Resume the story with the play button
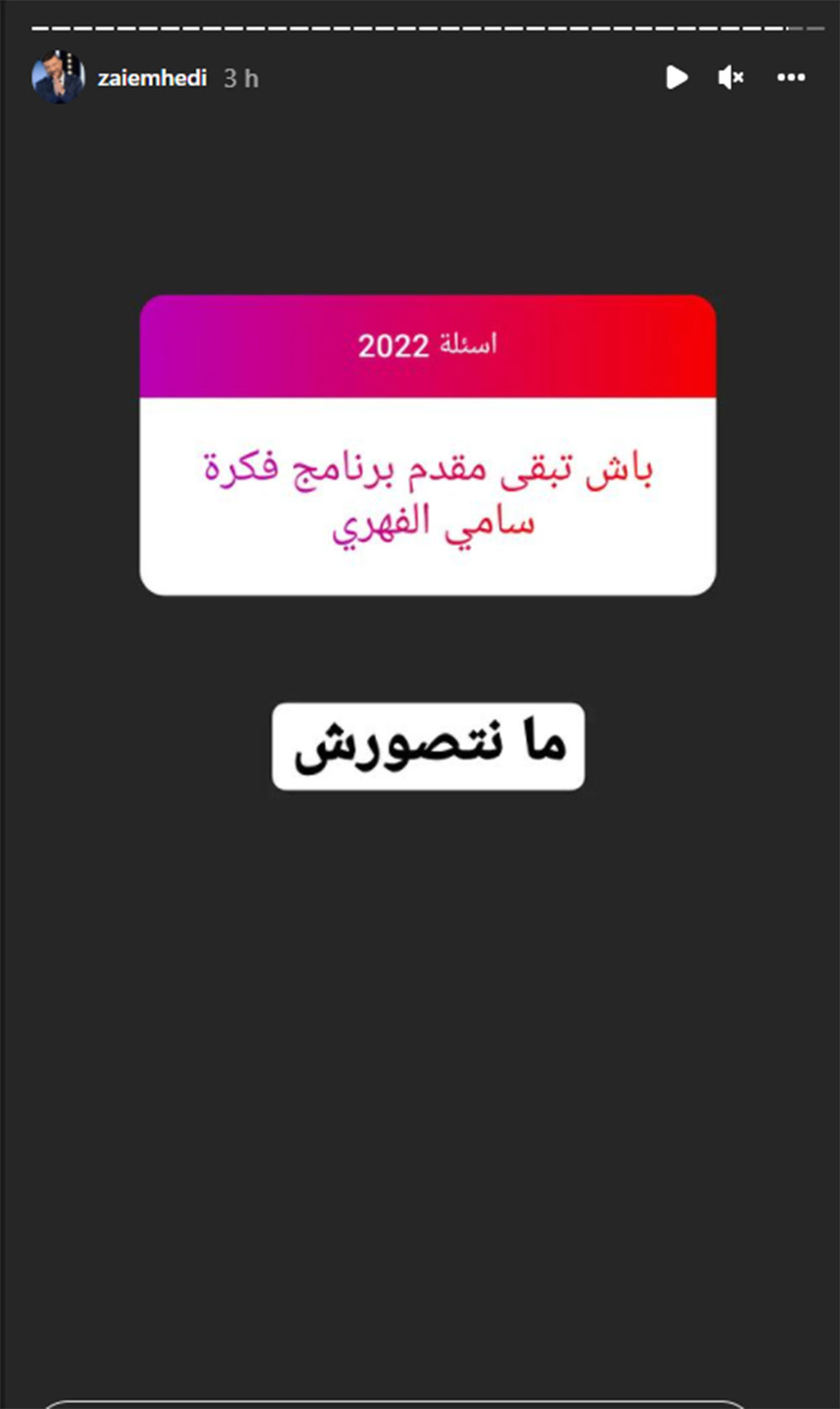 pos(676,77)
